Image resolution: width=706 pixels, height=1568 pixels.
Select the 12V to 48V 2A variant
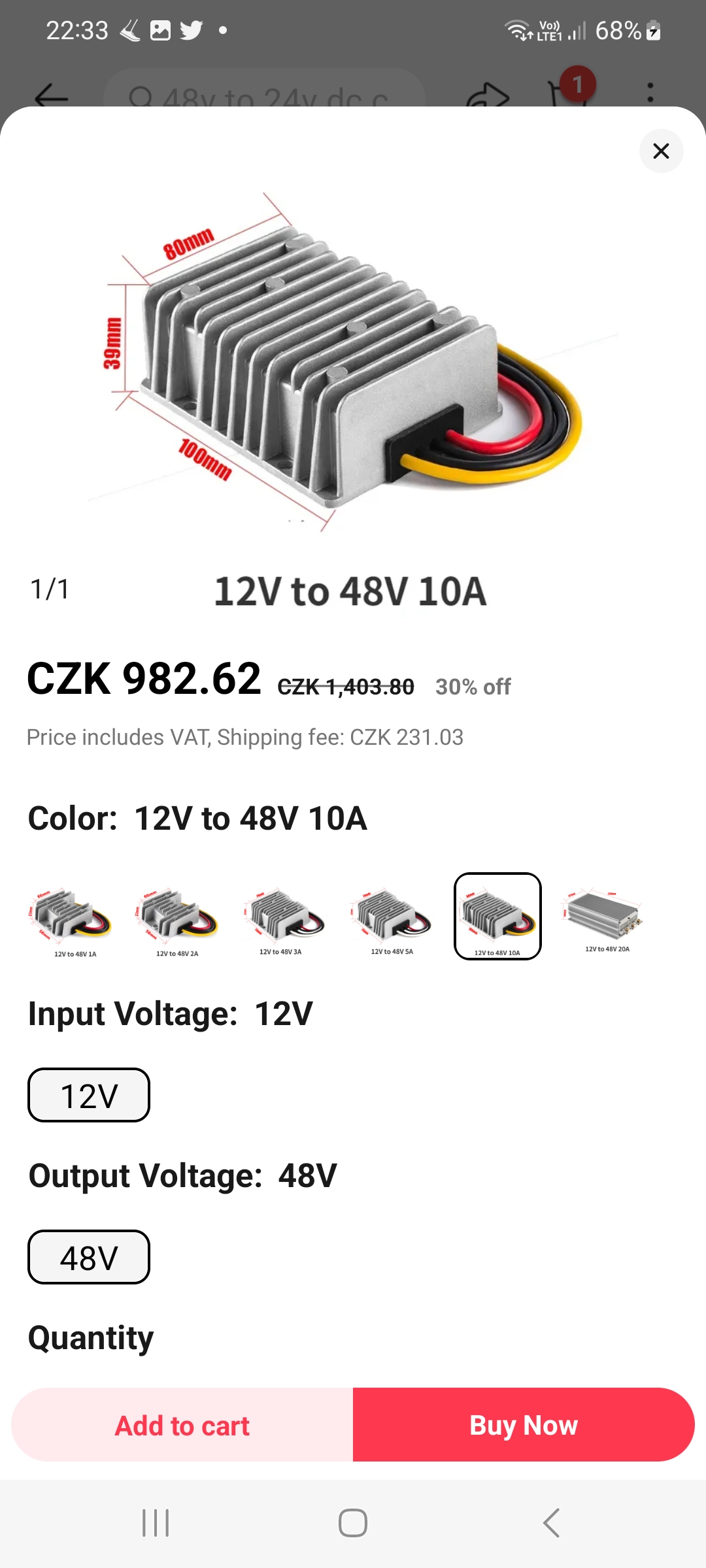[x=176, y=916]
